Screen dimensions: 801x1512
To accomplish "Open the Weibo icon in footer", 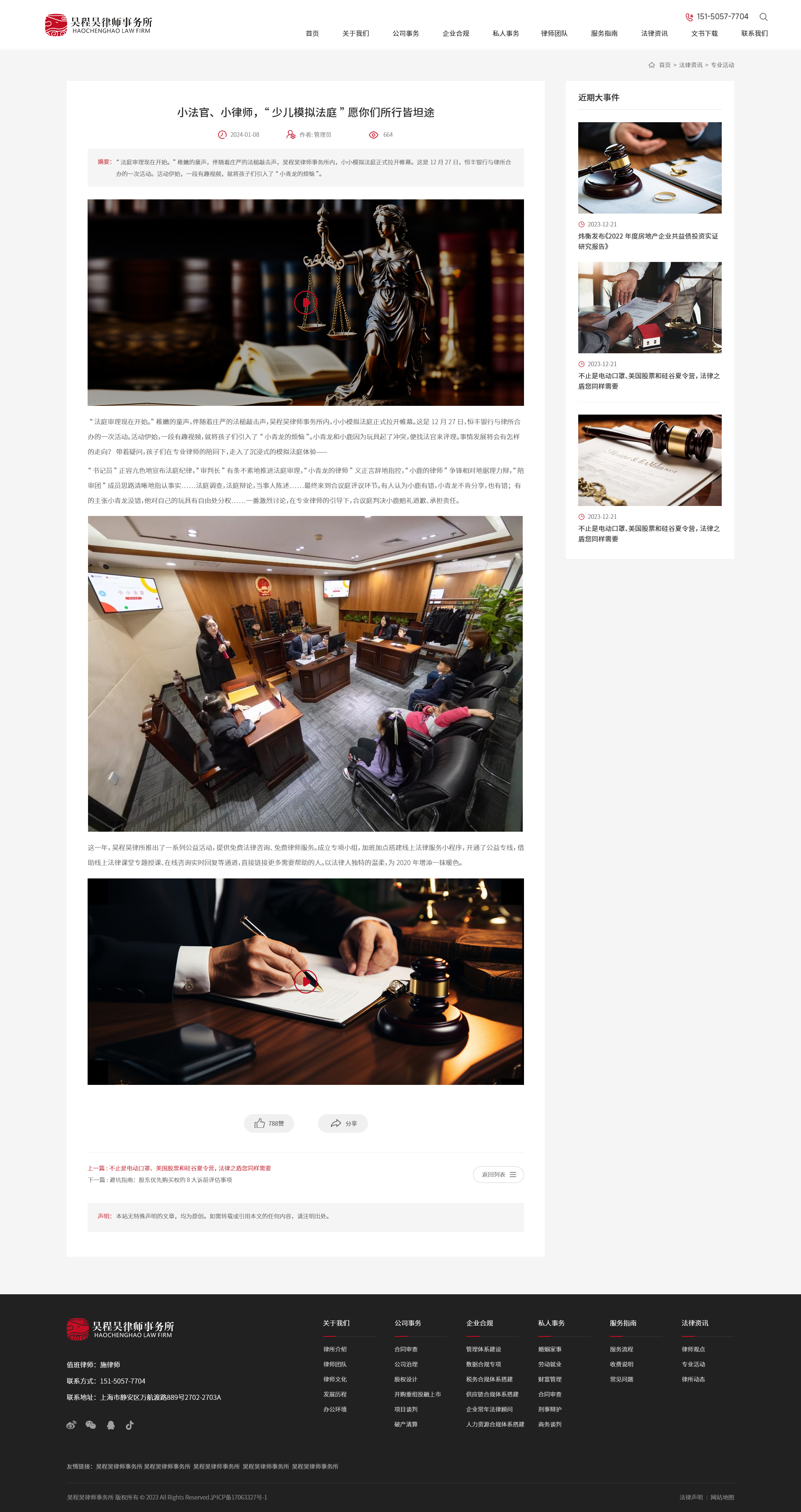I will click(71, 1424).
